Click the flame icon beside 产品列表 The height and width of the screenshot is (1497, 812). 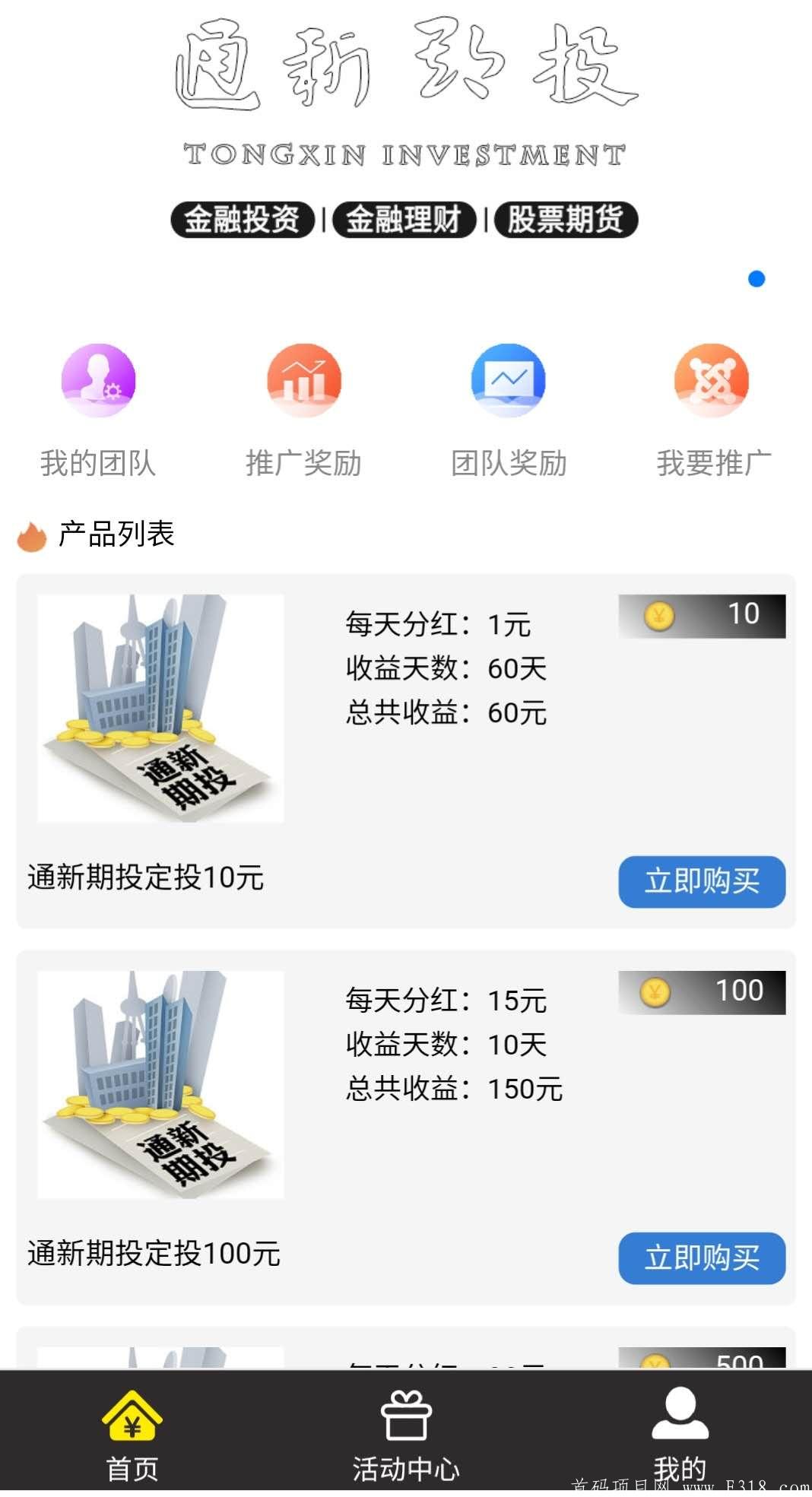click(31, 534)
